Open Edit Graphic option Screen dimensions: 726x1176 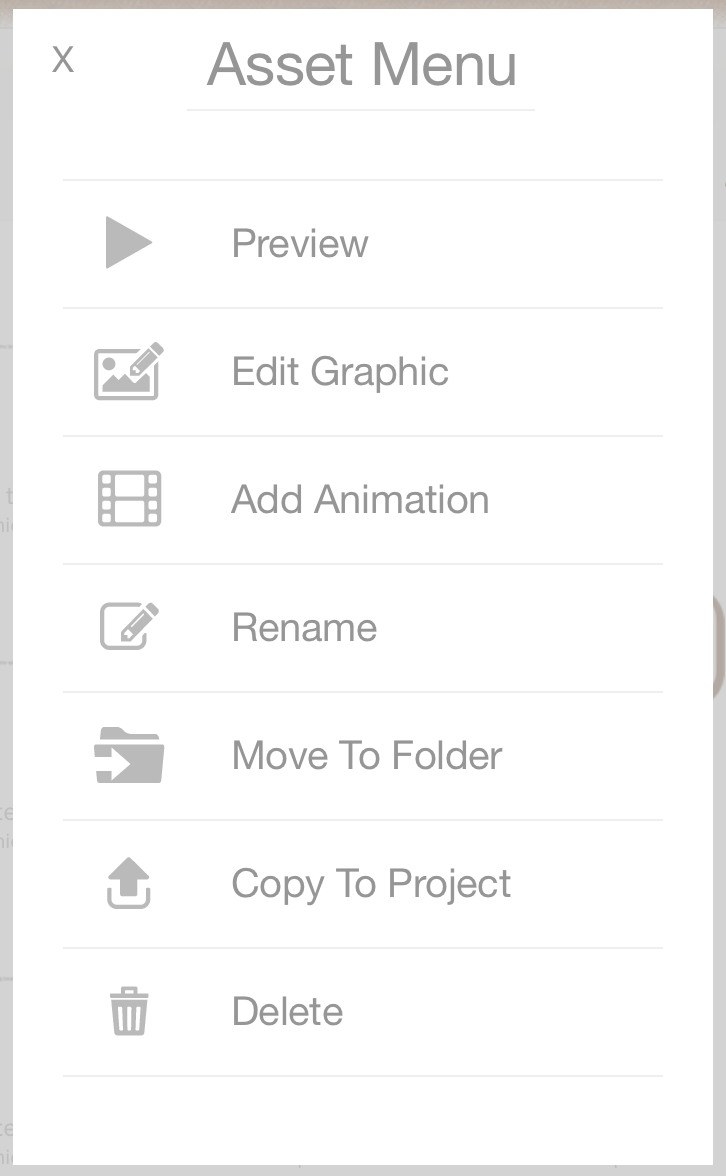(x=339, y=372)
